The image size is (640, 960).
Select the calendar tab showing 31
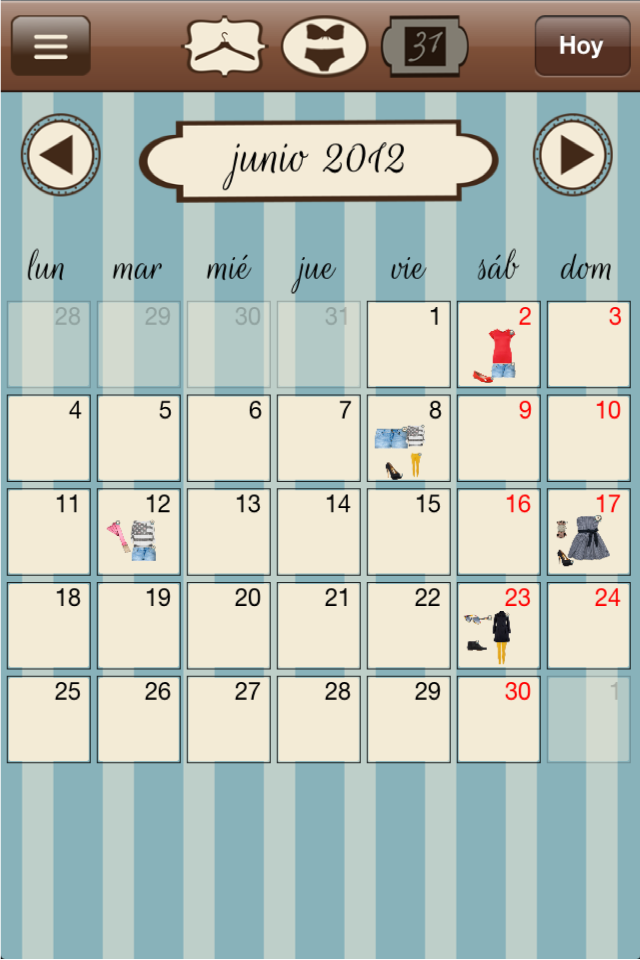[x=425, y=46]
